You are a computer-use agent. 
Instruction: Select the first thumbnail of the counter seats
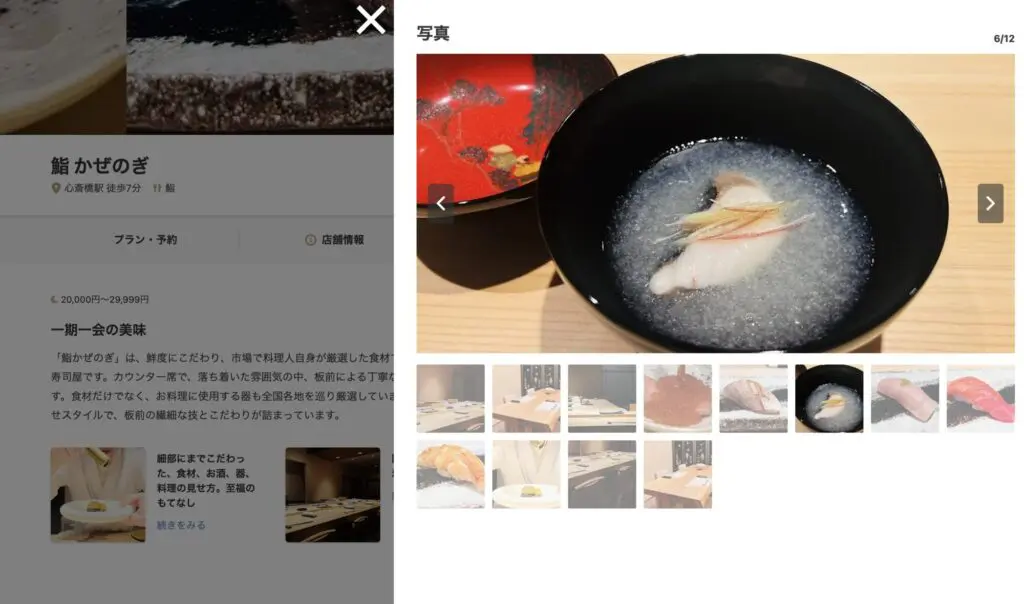click(450, 398)
